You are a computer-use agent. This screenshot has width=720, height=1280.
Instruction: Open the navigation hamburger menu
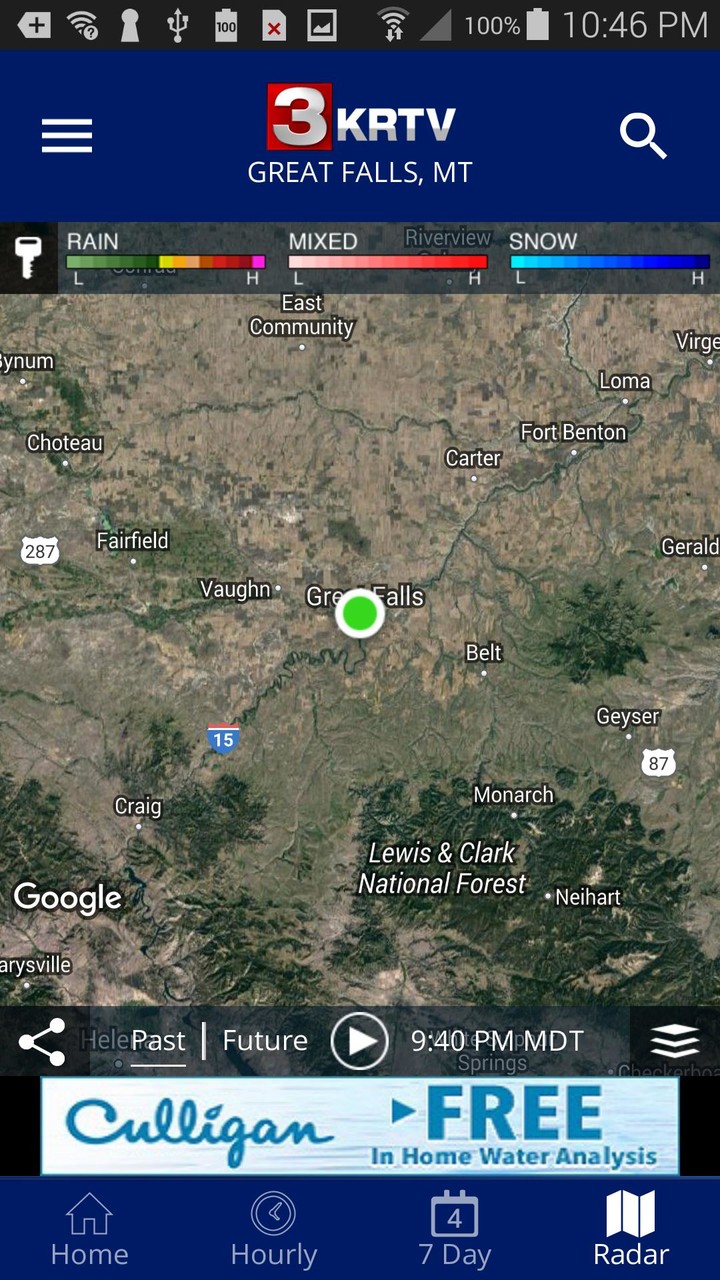(x=66, y=136)
